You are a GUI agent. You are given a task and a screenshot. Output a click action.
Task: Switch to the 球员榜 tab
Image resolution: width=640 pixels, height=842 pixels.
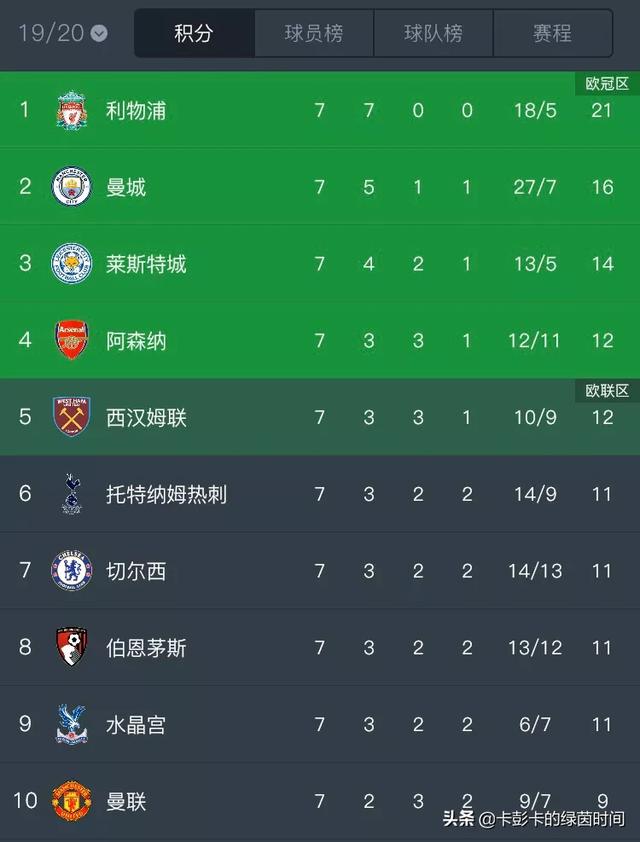[x=313, y=33]
